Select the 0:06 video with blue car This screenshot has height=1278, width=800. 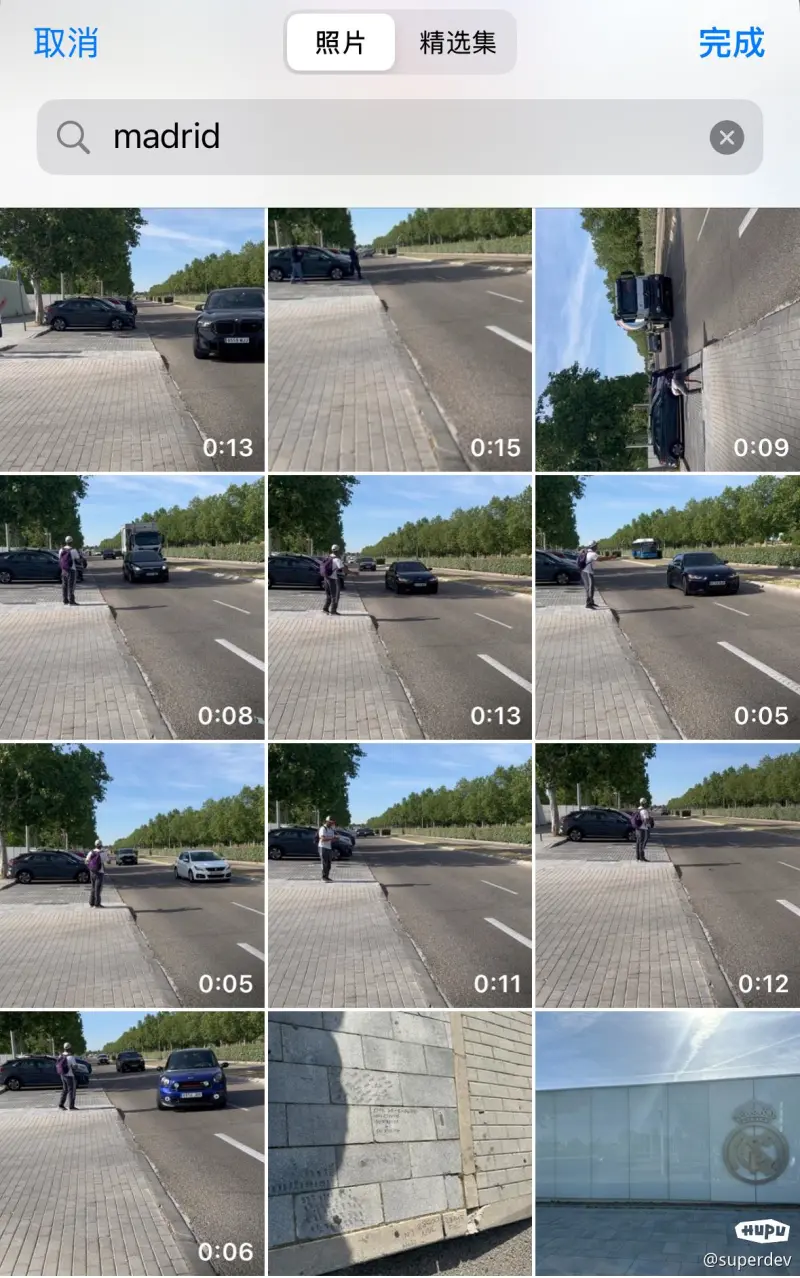point(132,1143)
